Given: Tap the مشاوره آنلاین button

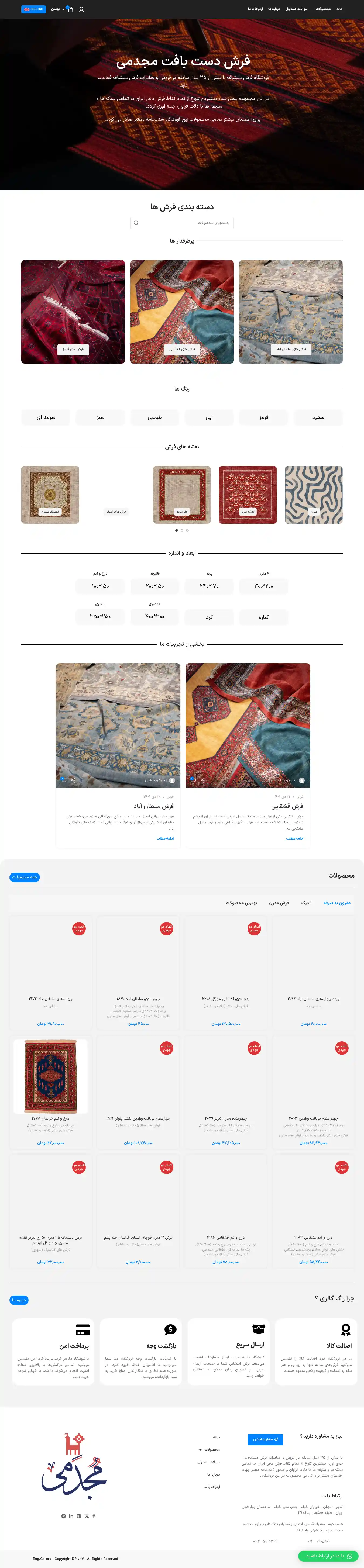Looking at the screenshot, I should coord(265,1439).
